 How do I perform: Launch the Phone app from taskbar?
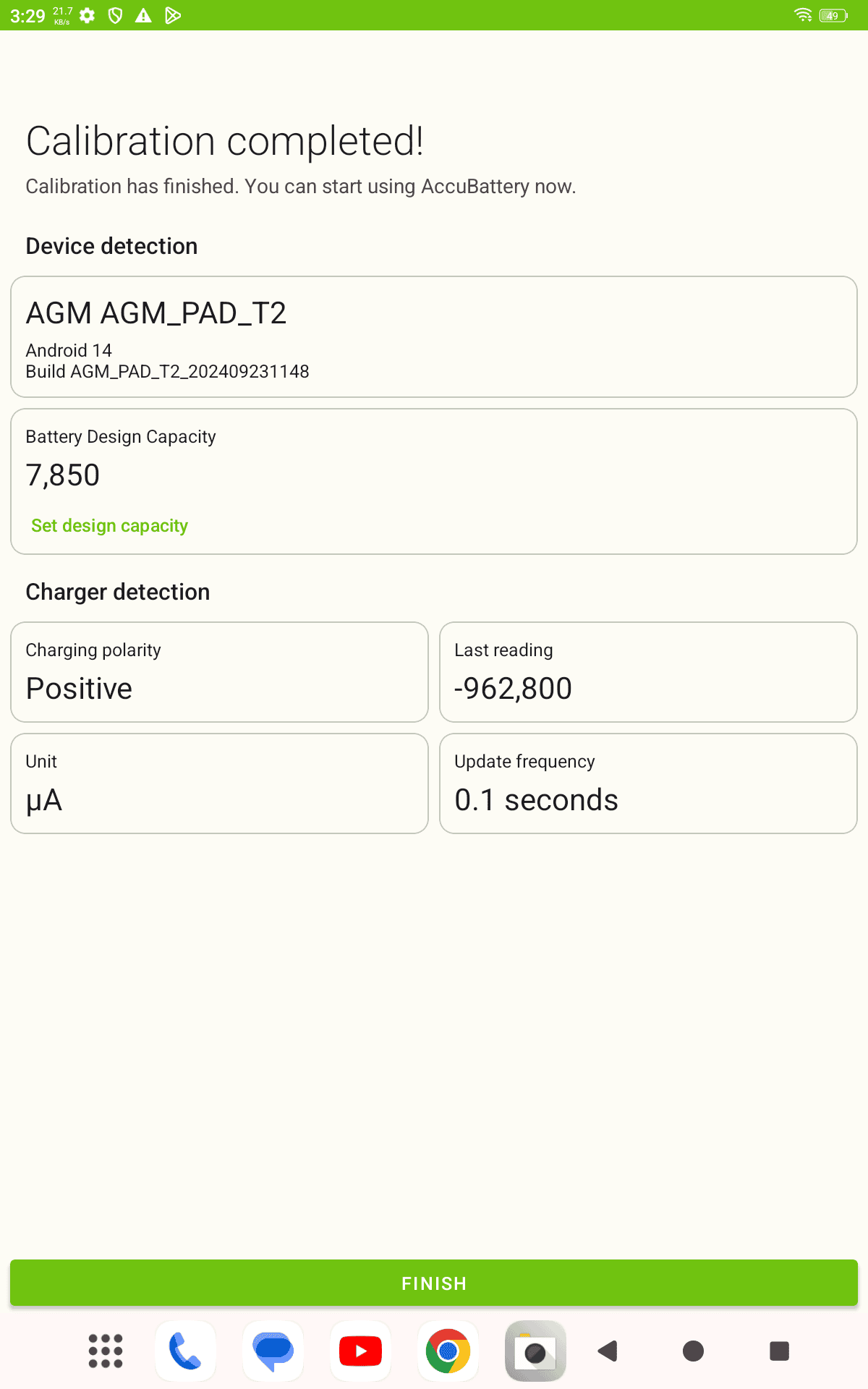point(185,1351)
